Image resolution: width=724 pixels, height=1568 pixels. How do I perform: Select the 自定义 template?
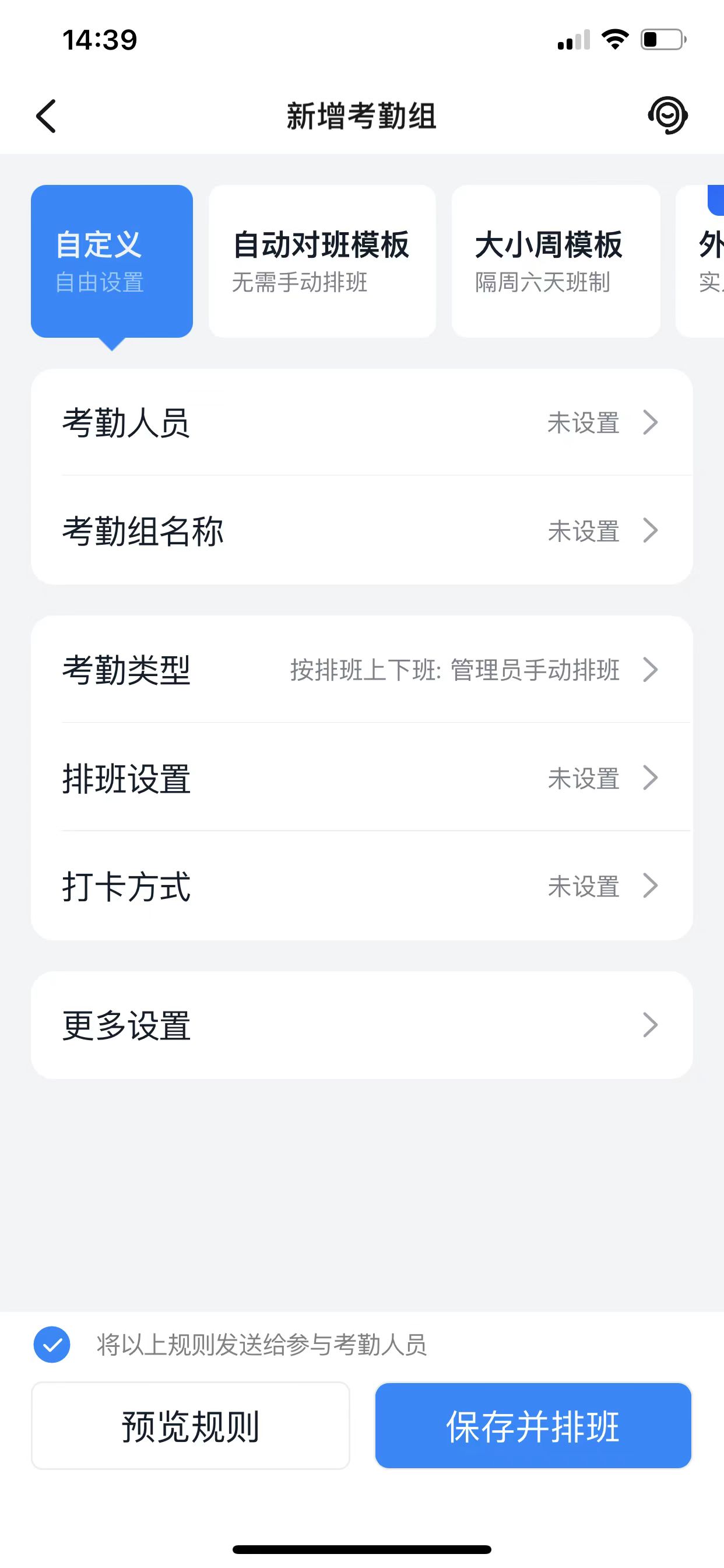click(x=112, y=261)
